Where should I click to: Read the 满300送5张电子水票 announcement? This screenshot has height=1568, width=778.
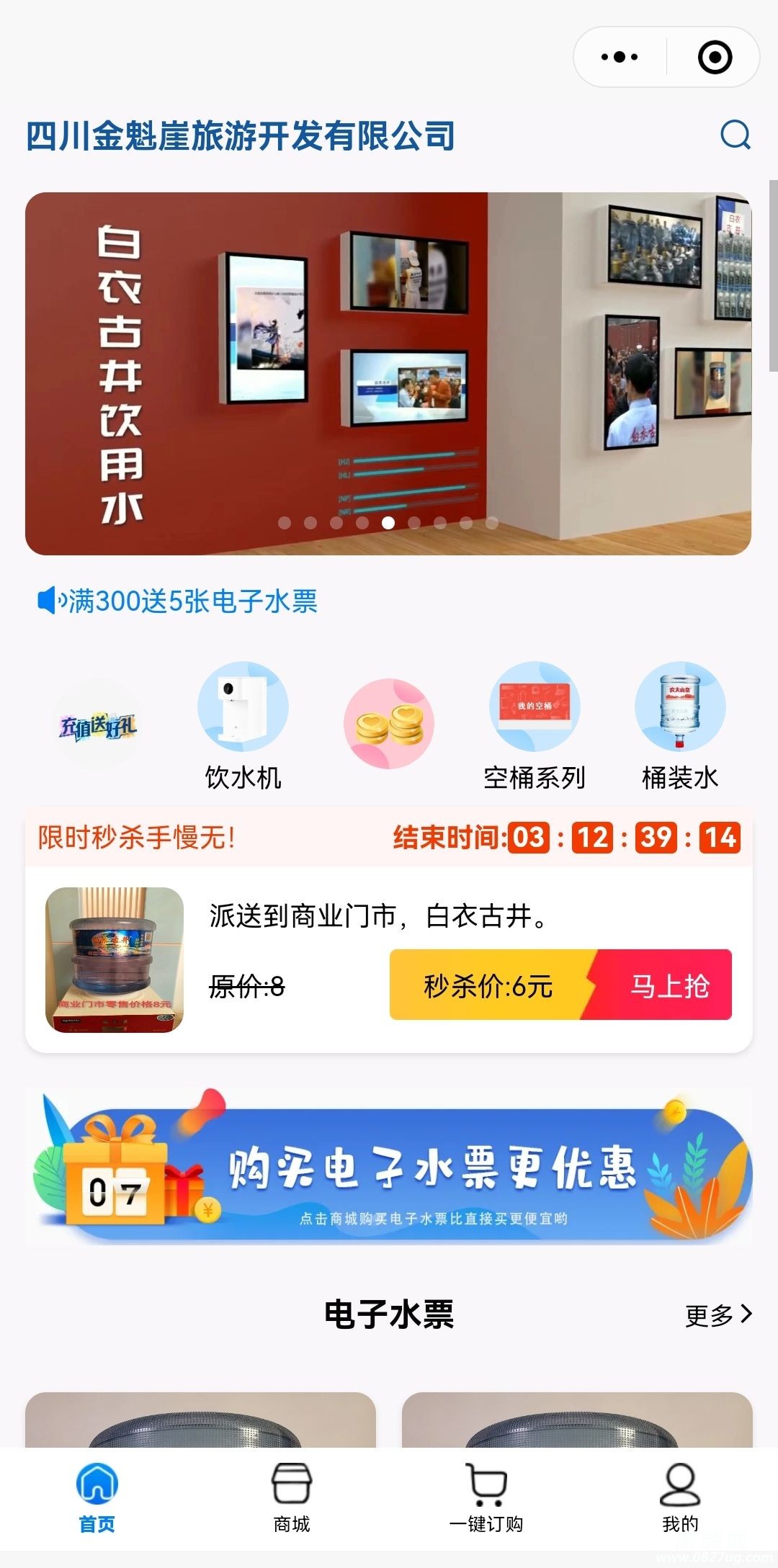click(x=192, y=601)
